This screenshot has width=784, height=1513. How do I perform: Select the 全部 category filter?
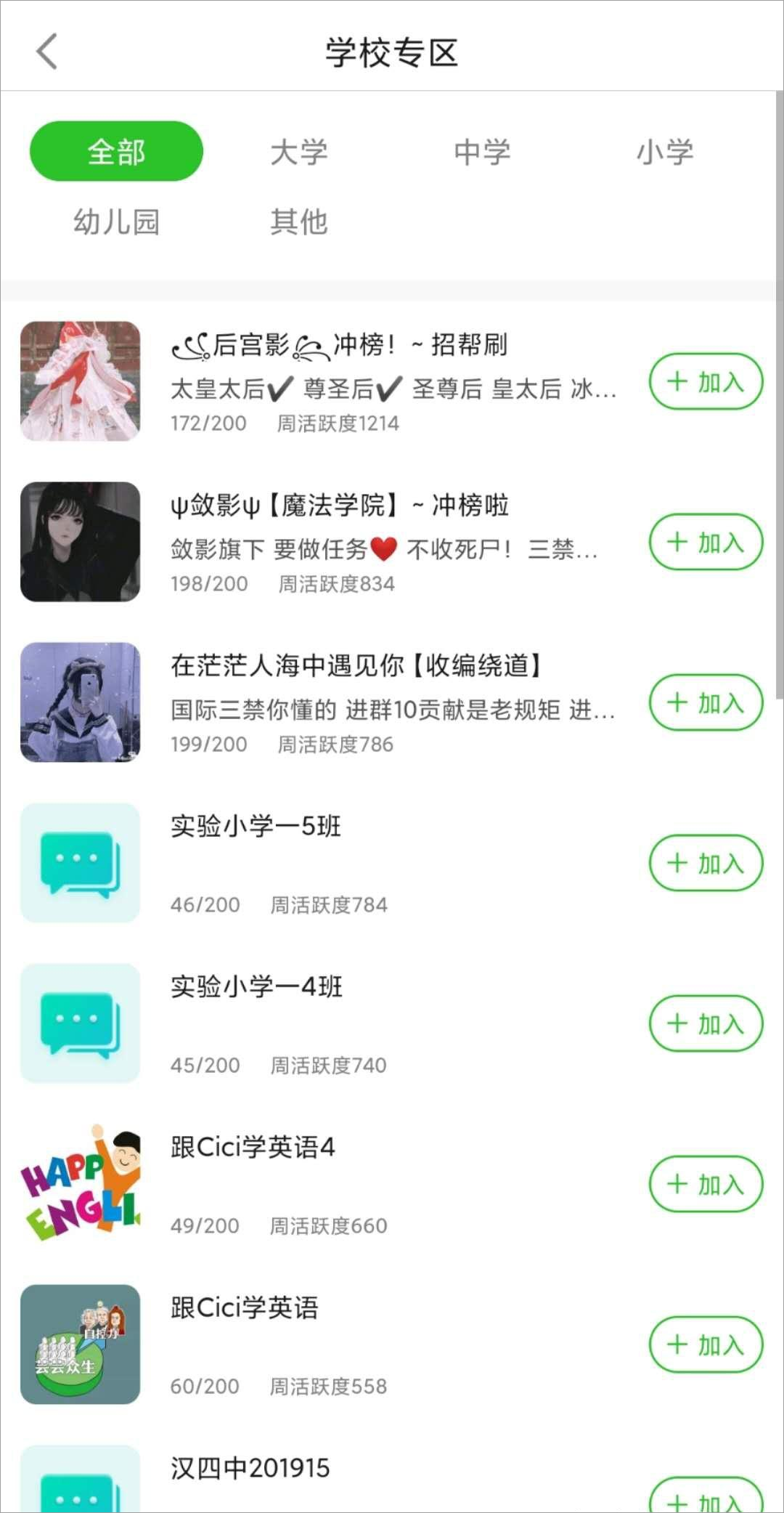click(x=116, y=151)
